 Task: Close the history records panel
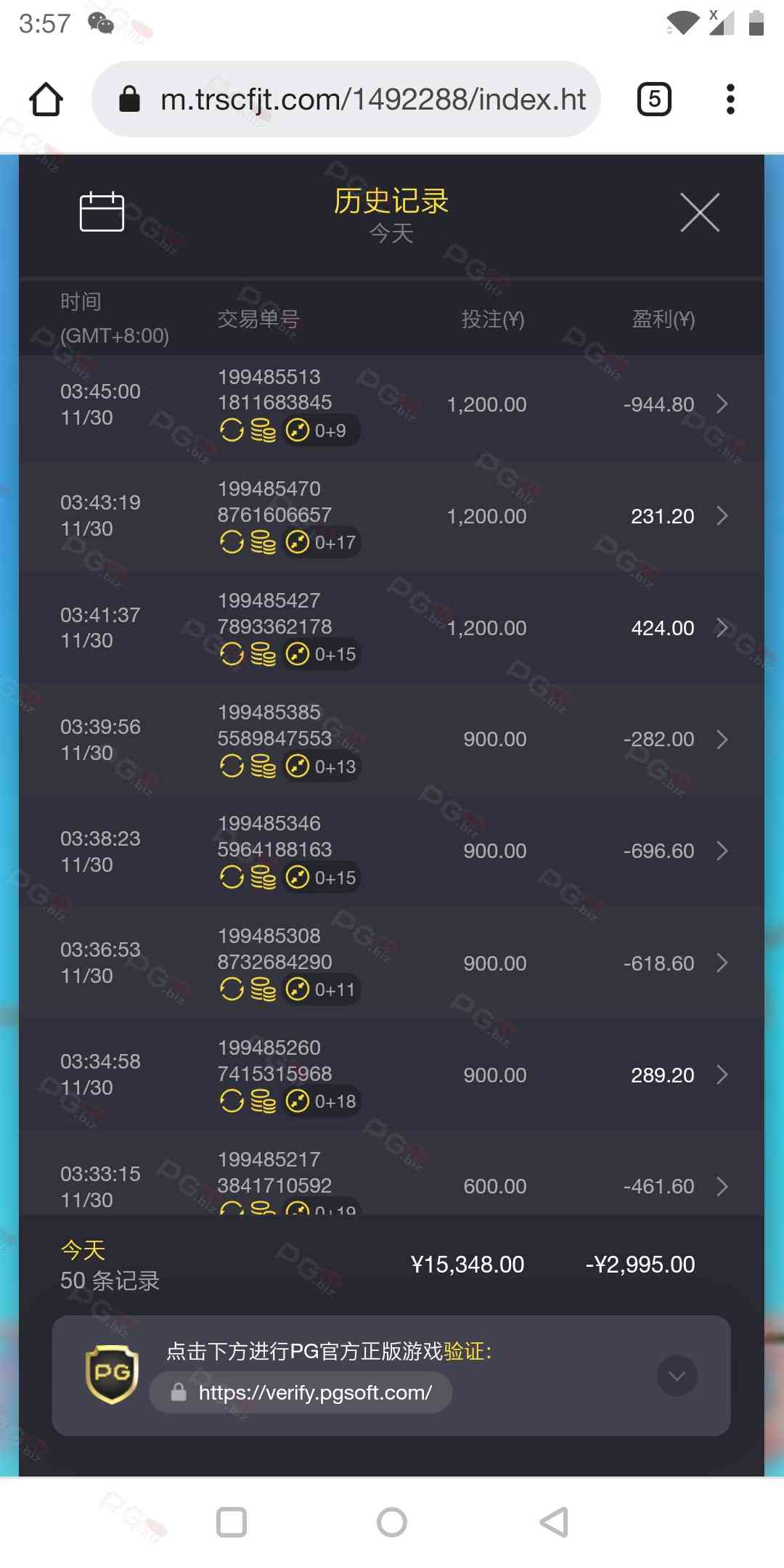(x=699, y=213)
